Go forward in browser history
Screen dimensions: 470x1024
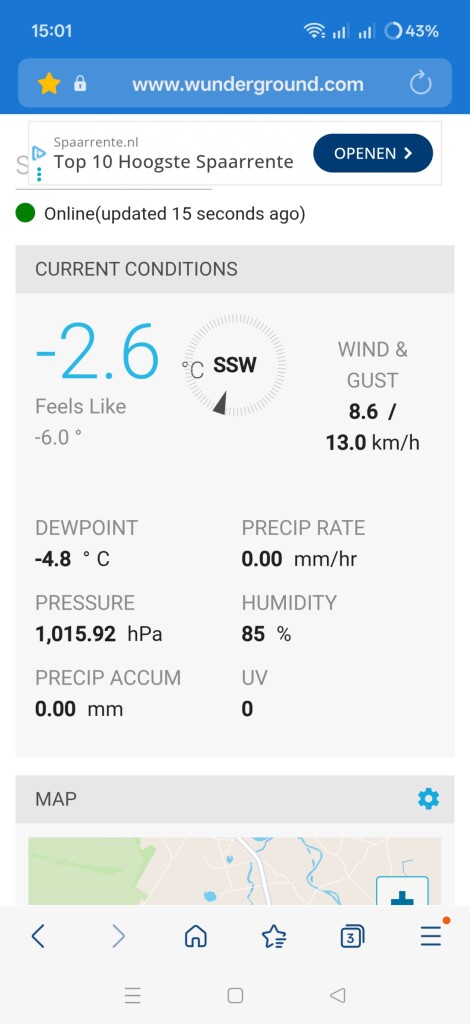(x=118, y=936)
